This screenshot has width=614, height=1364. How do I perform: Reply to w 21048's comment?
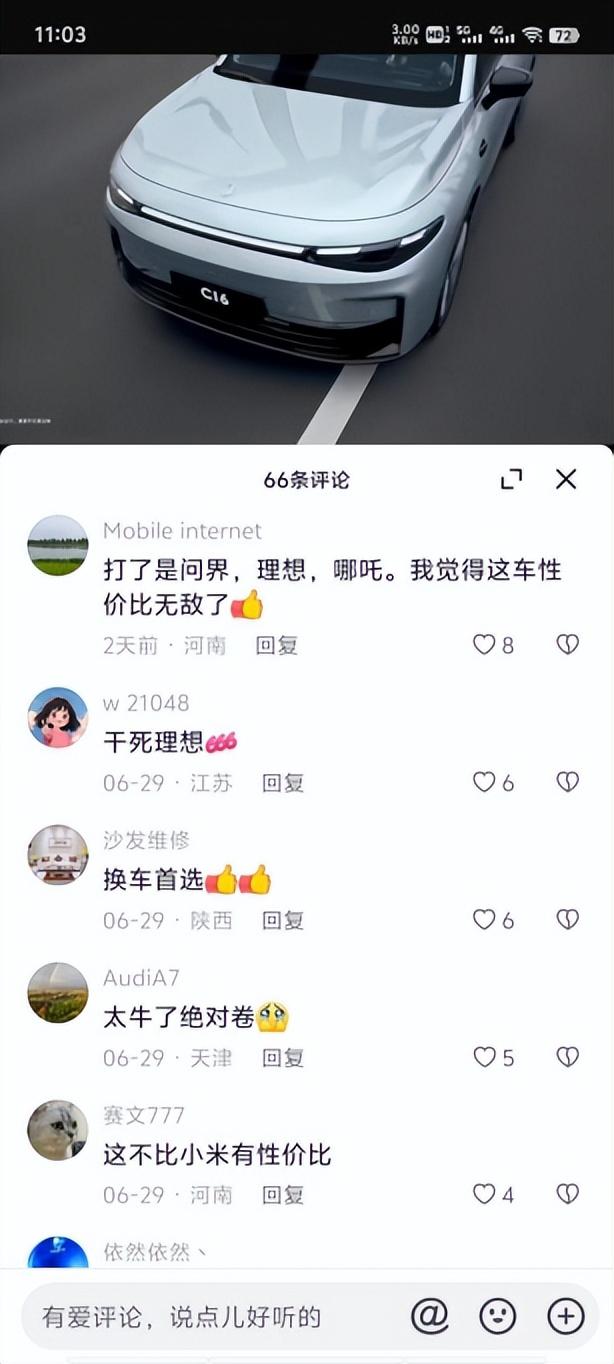tap(283, 783)
